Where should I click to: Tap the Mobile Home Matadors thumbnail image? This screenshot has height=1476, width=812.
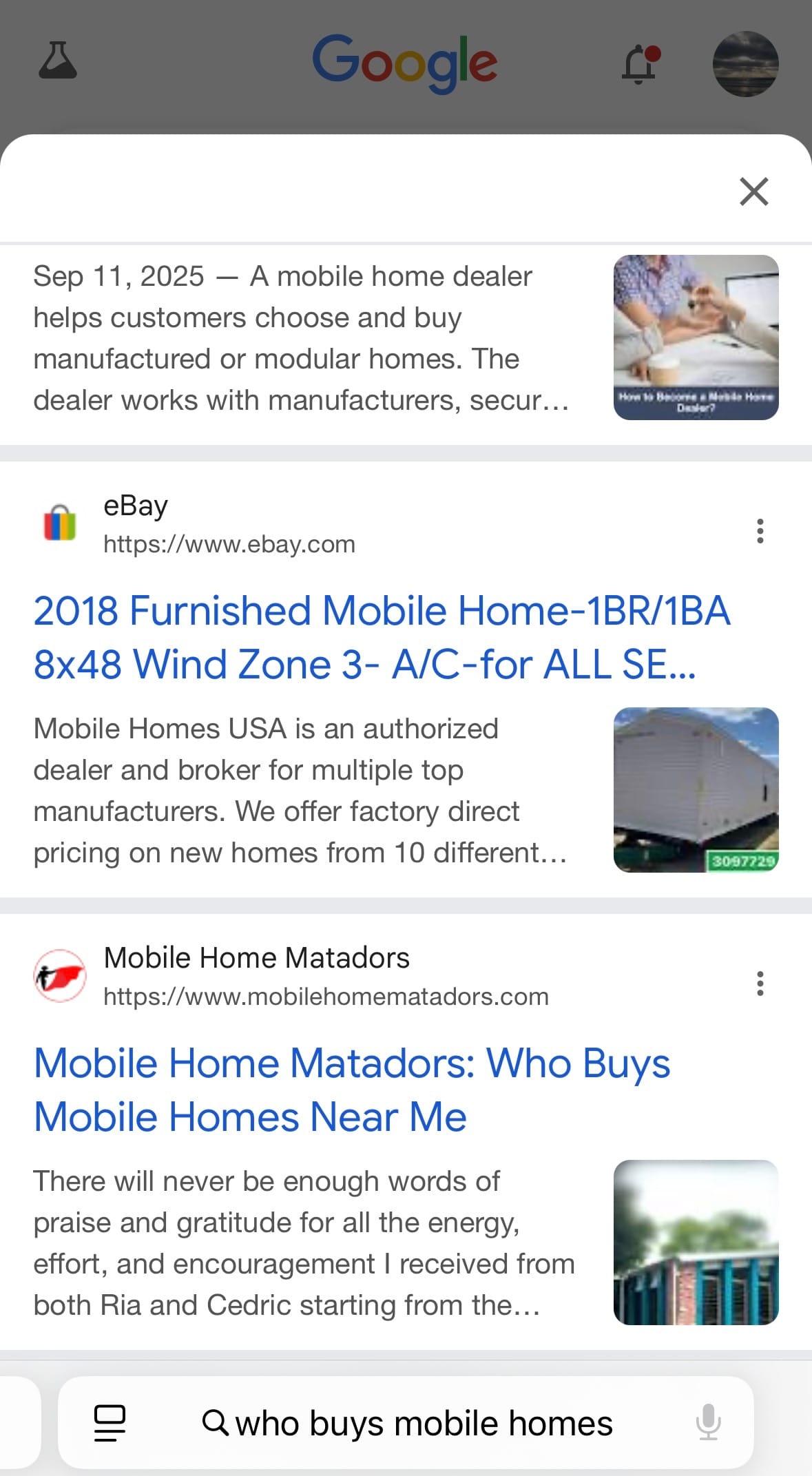(696, 1242)
